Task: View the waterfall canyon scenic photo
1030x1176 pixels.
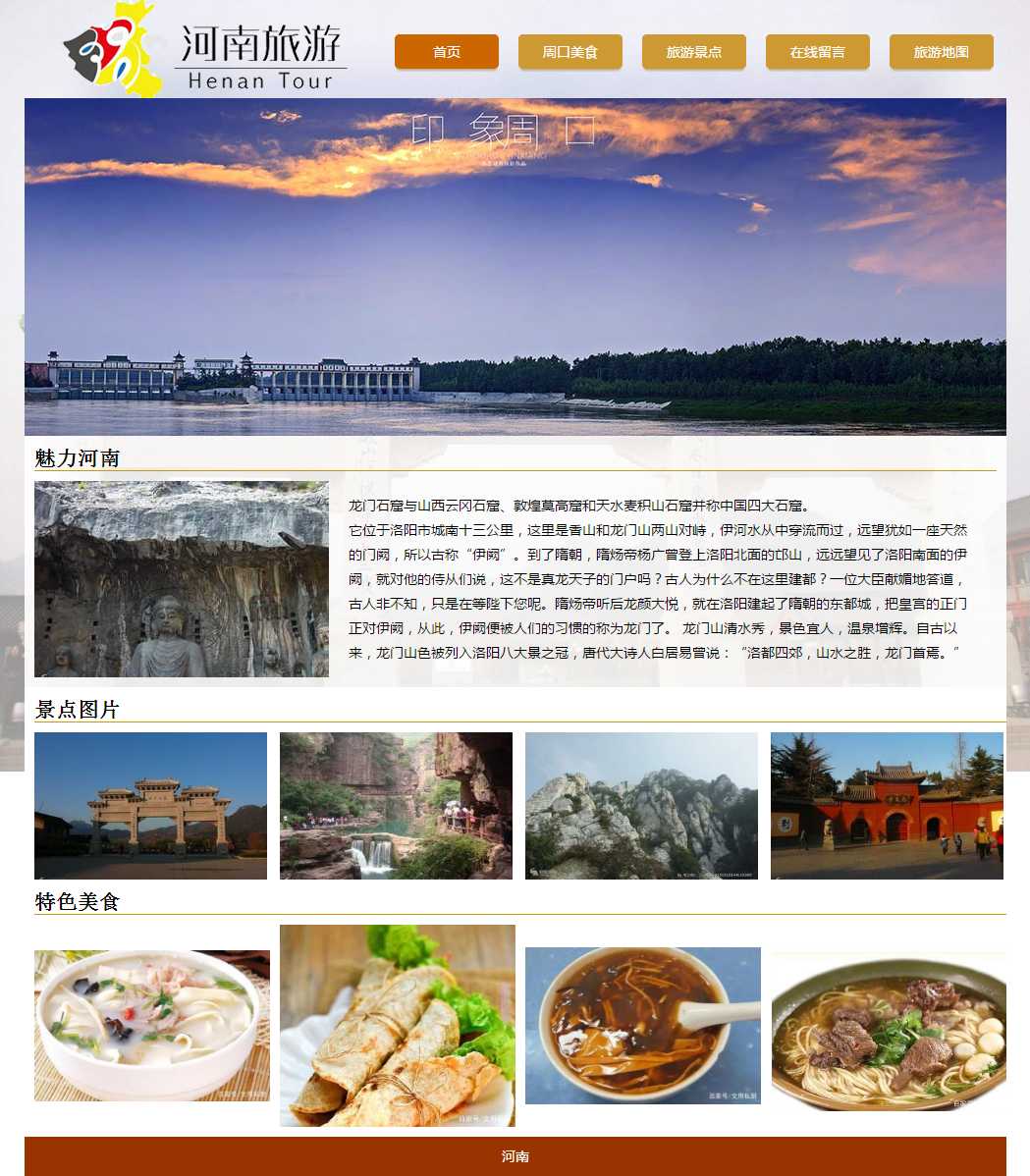Action: pyautogui.click(x=396, y=806)
